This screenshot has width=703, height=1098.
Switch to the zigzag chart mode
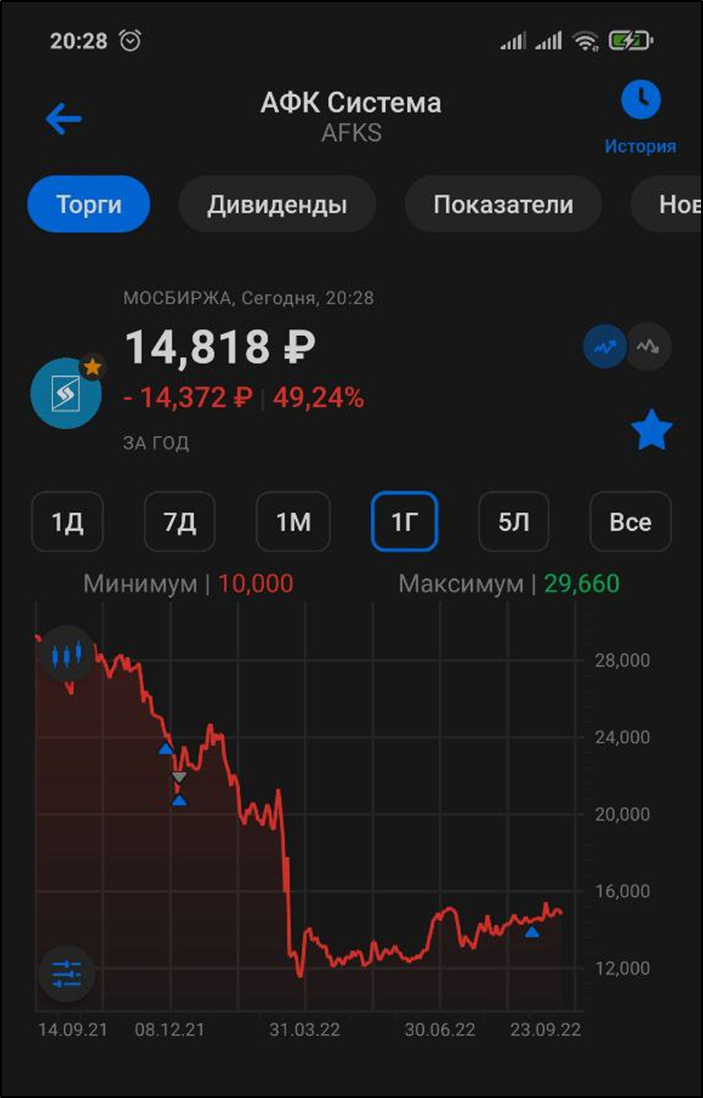[x=650, y=347]
